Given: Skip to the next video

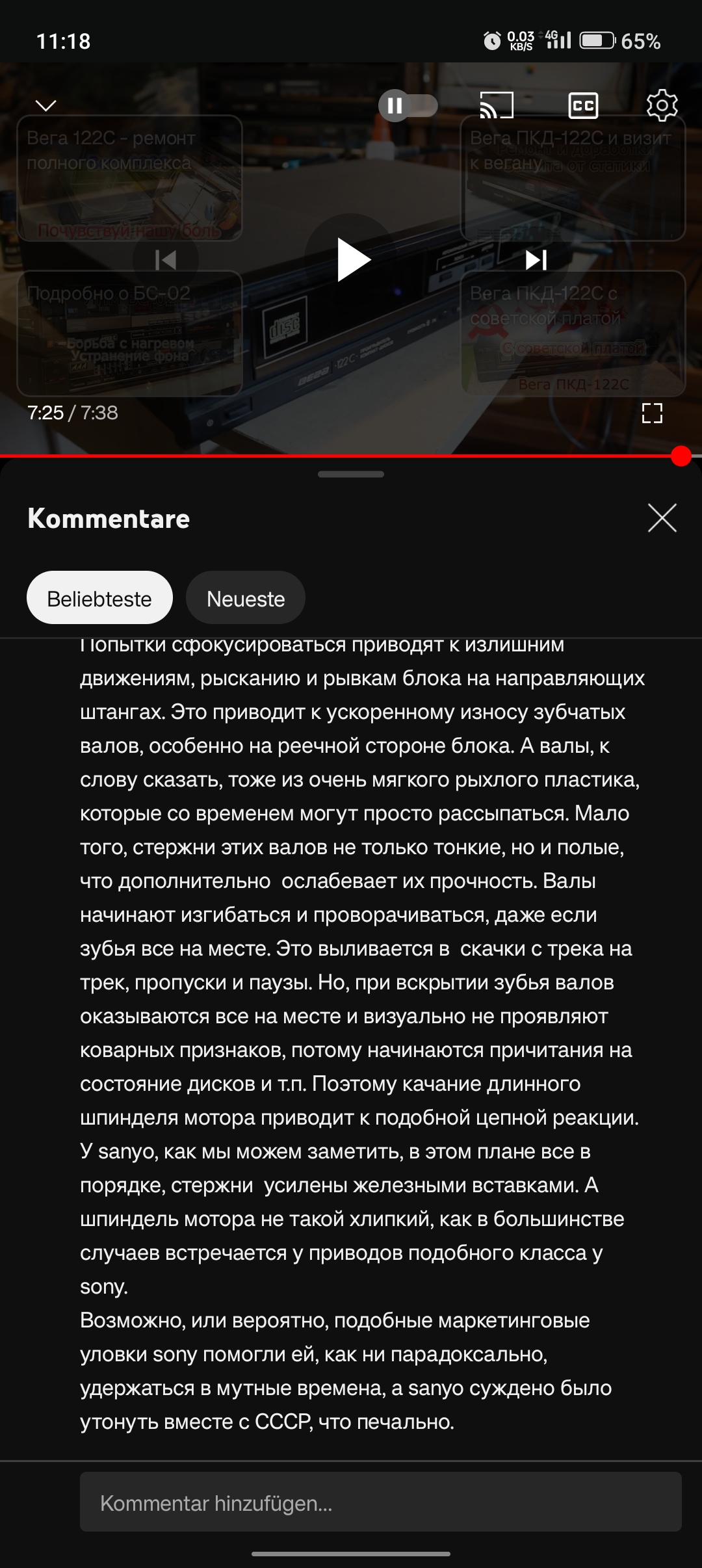Looking at the screenshot, I should click(536, 260).
